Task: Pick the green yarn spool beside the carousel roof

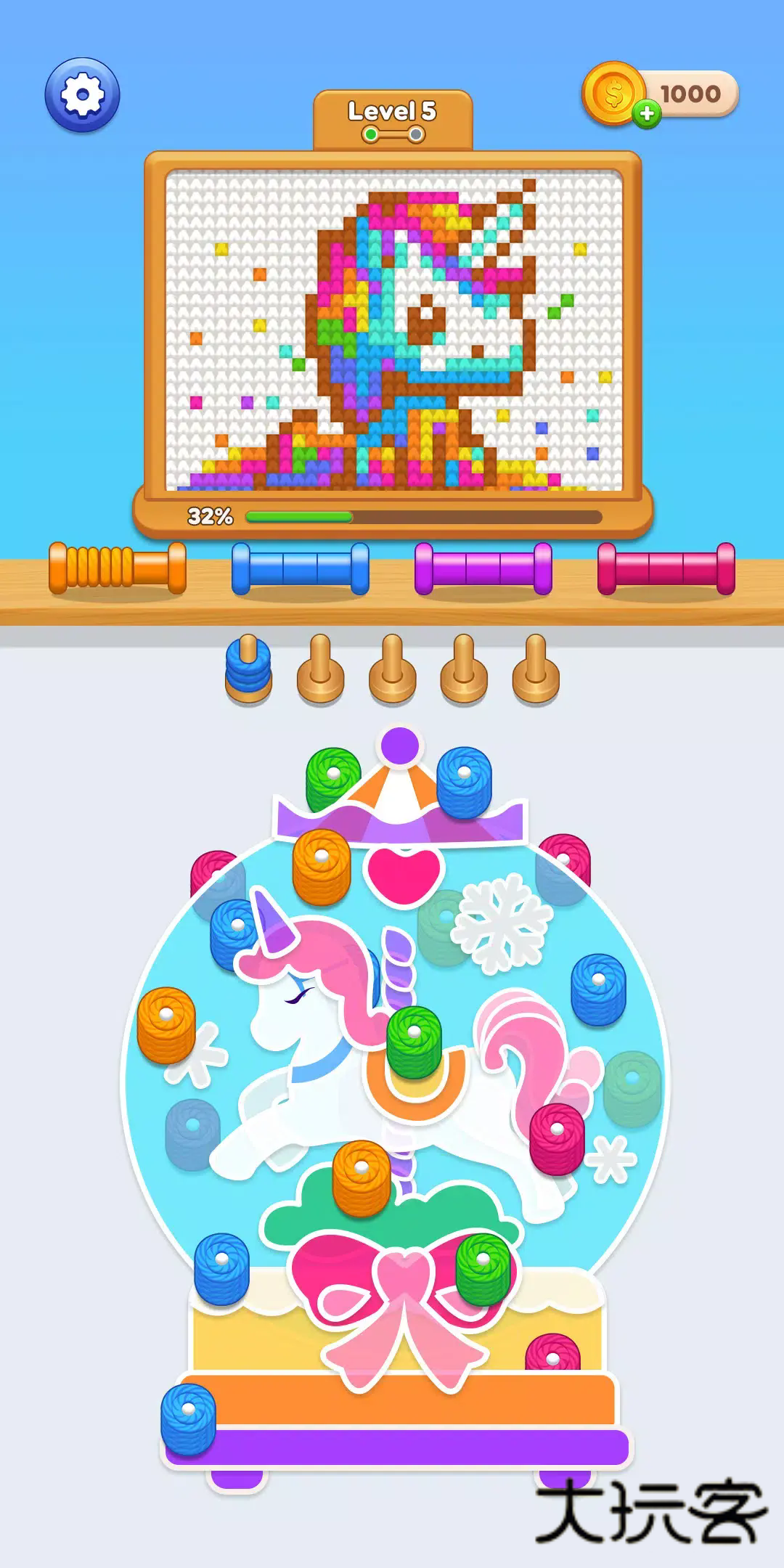Action: point(332,778)
